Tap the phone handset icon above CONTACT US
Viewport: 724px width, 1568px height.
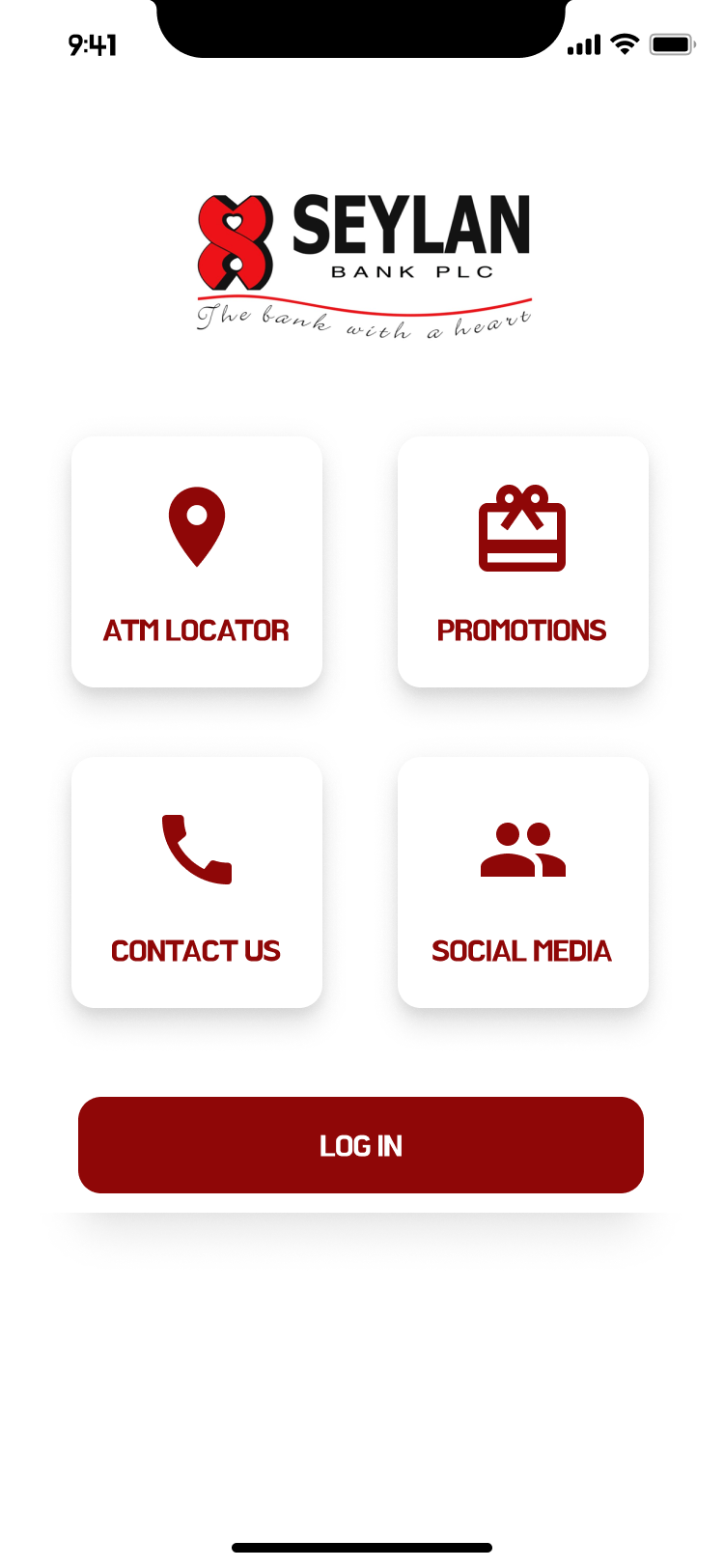tap(197, 848)
